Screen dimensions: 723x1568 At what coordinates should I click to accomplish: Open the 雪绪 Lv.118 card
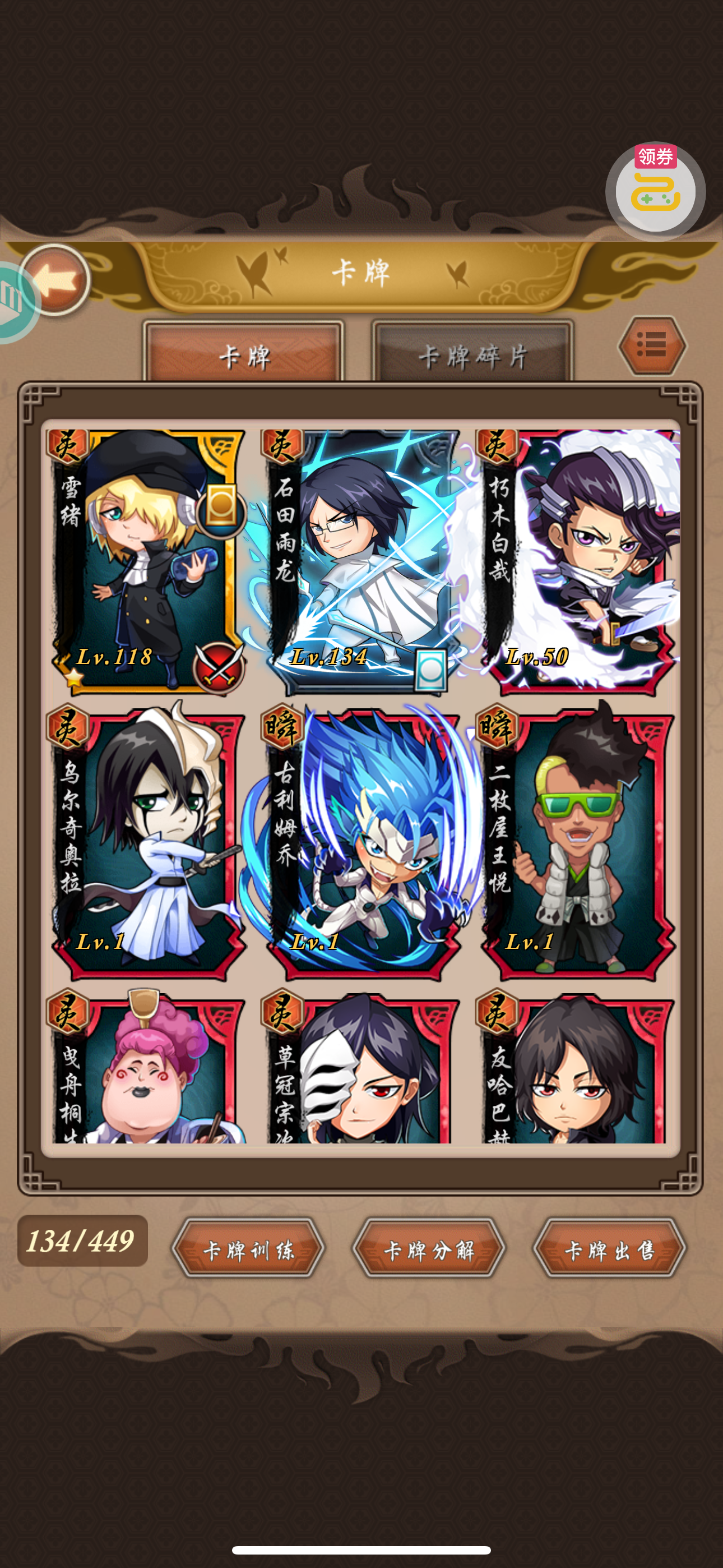point(147,562)
